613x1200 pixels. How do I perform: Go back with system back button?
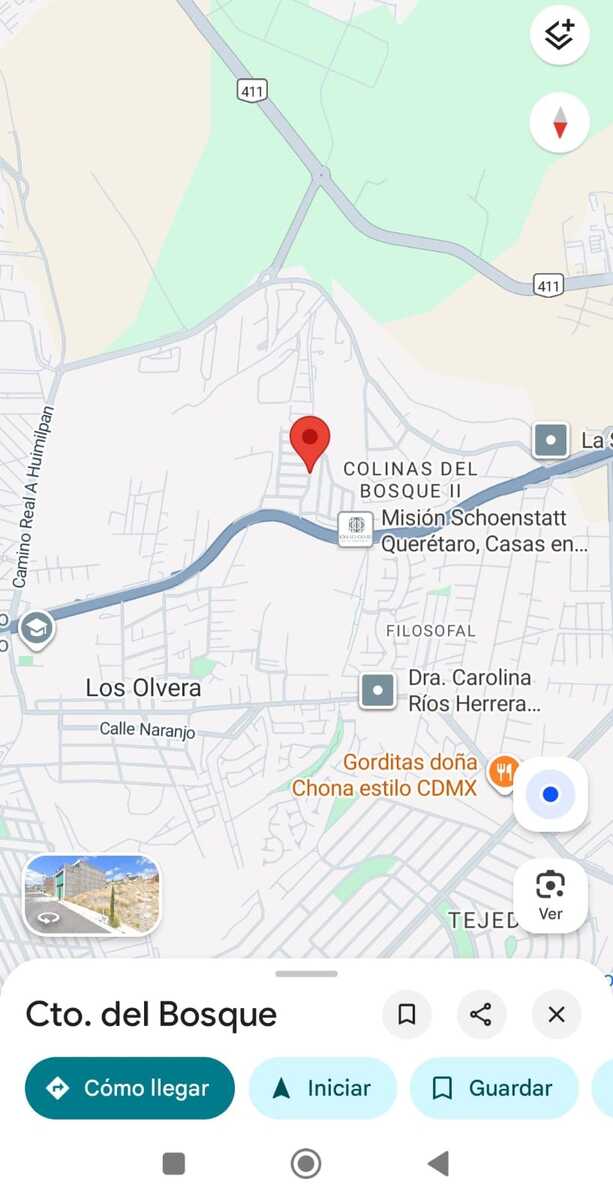[438, 1163]
